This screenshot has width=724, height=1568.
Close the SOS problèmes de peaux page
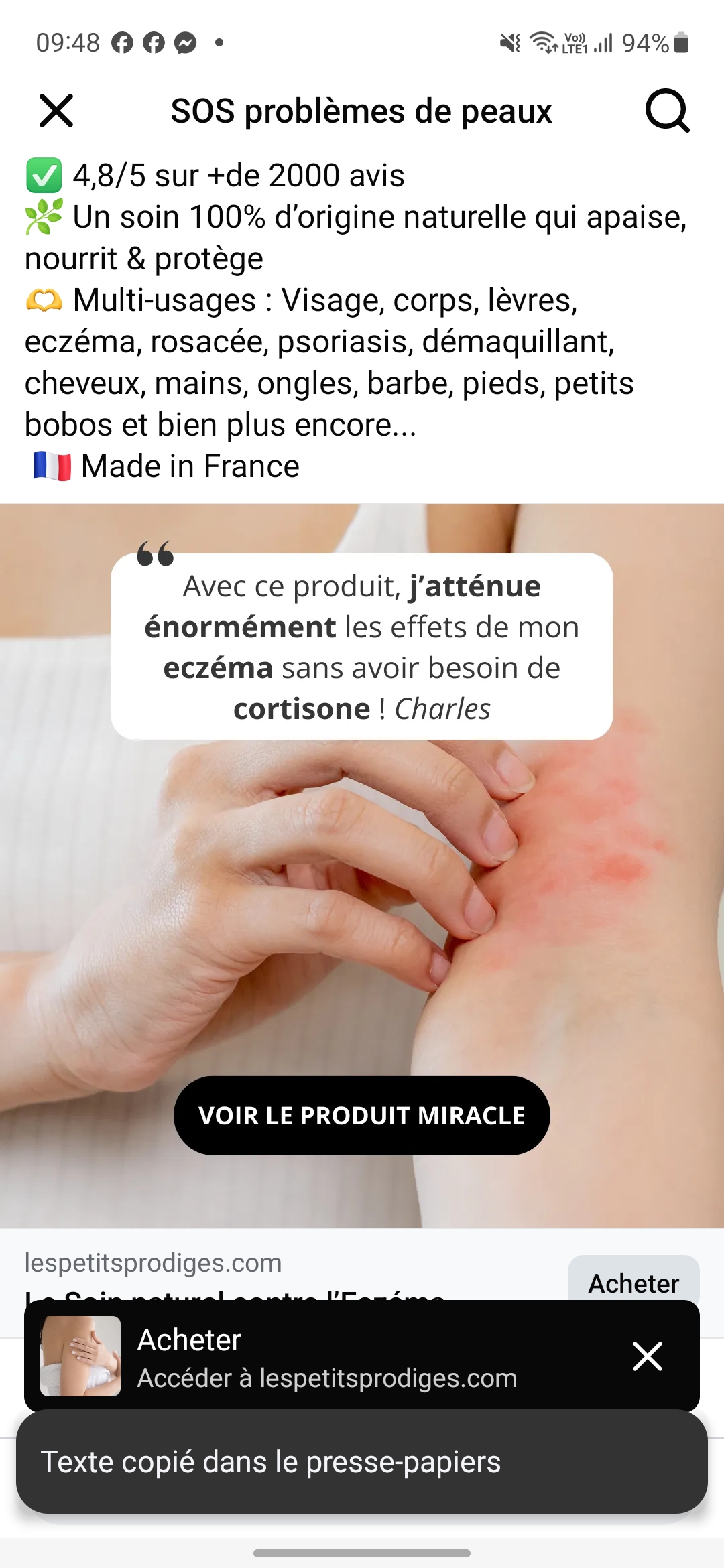coord(56,111)
